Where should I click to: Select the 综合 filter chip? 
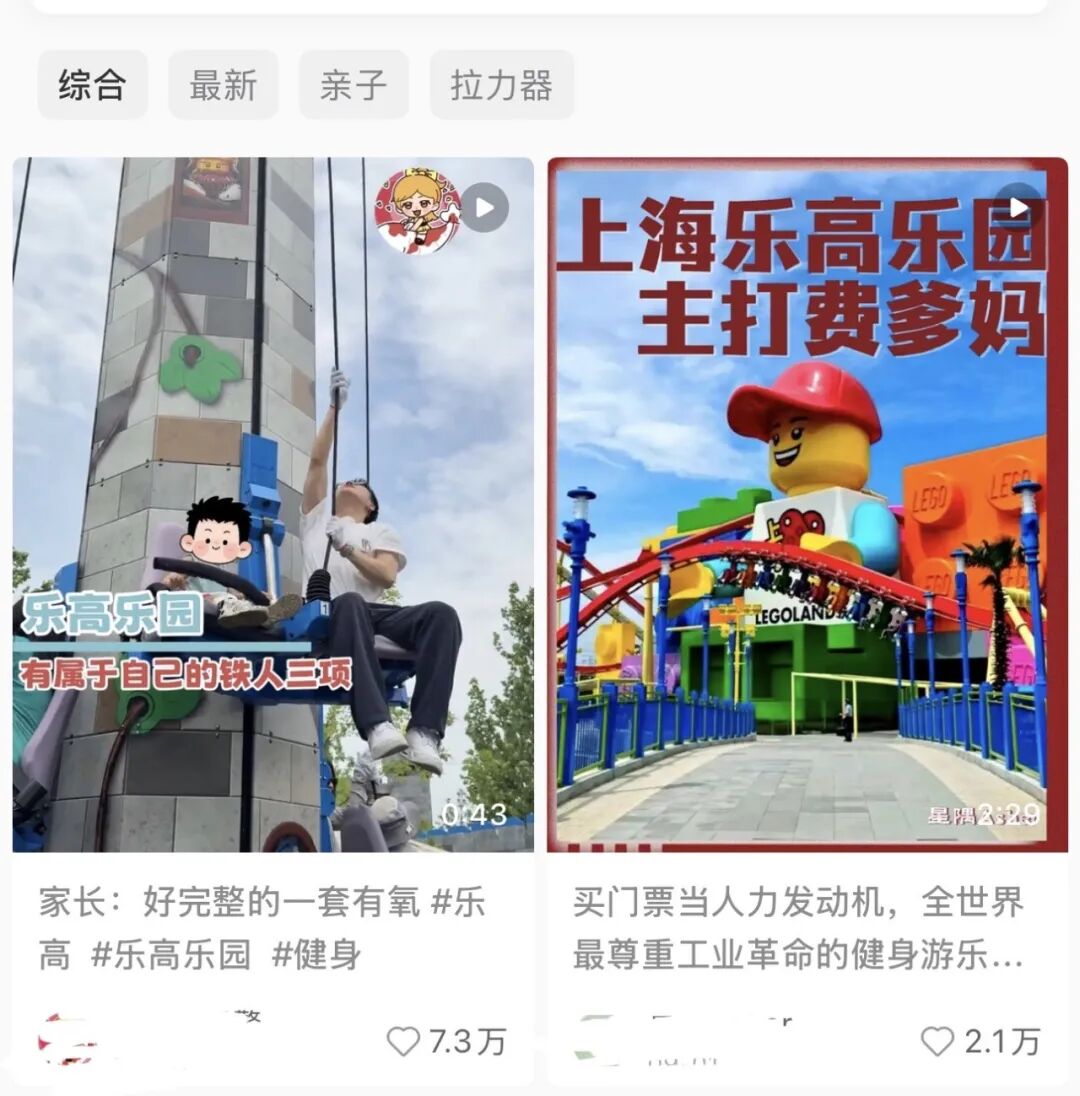point(92,85)
